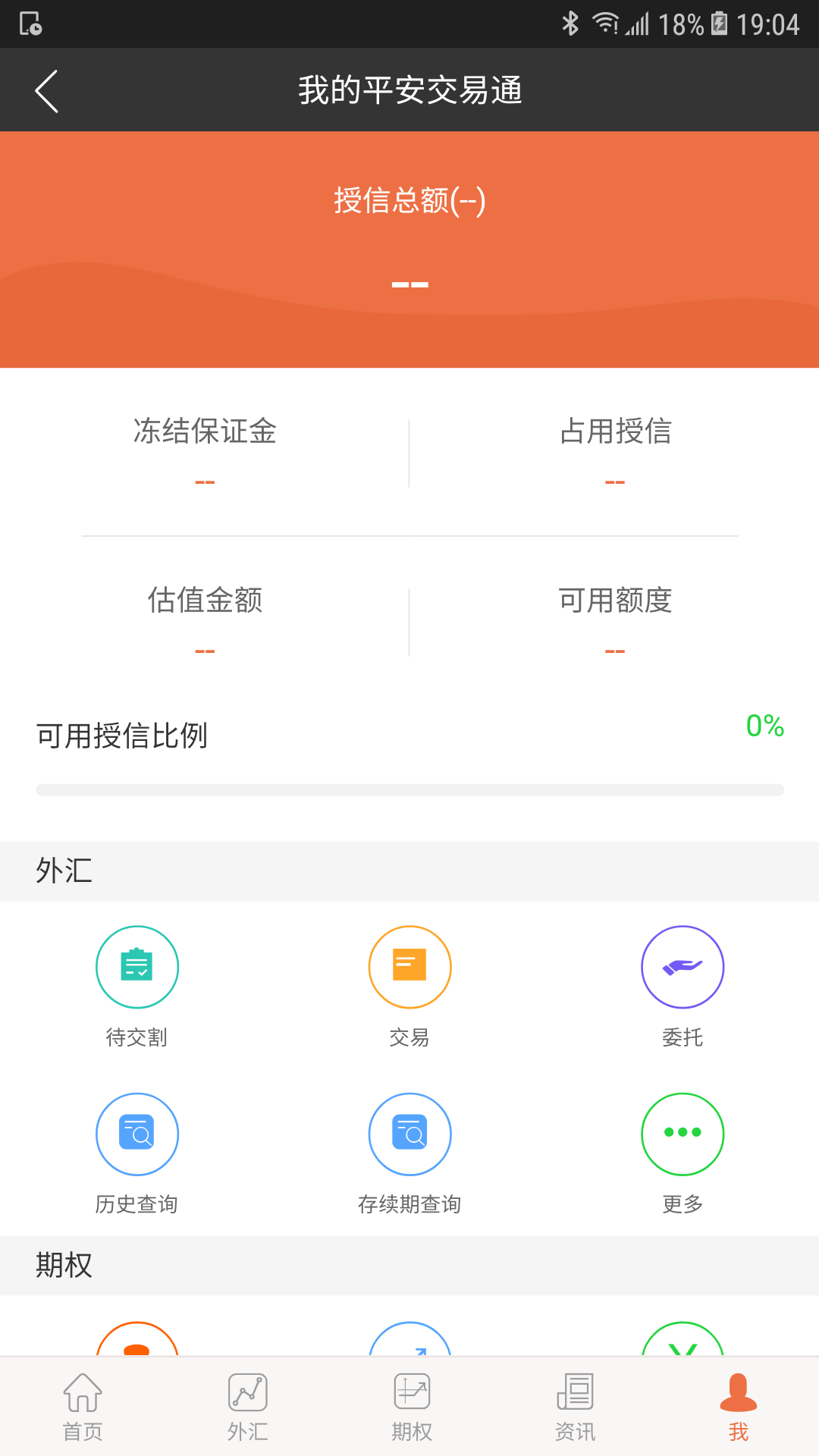
Task: Open the 交易 icon under 外汇
Action: 409,967
